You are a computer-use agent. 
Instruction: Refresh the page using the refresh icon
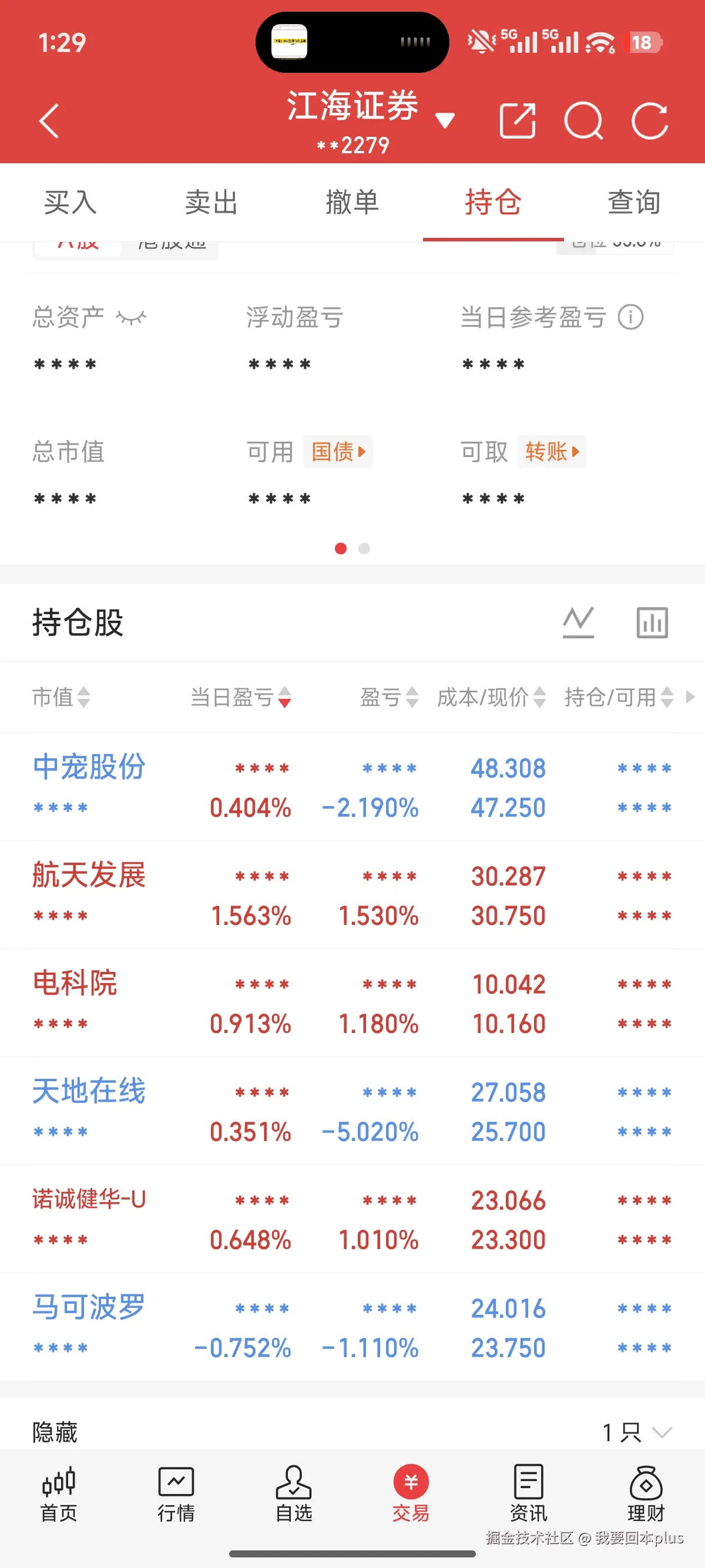tap(651, 120)
